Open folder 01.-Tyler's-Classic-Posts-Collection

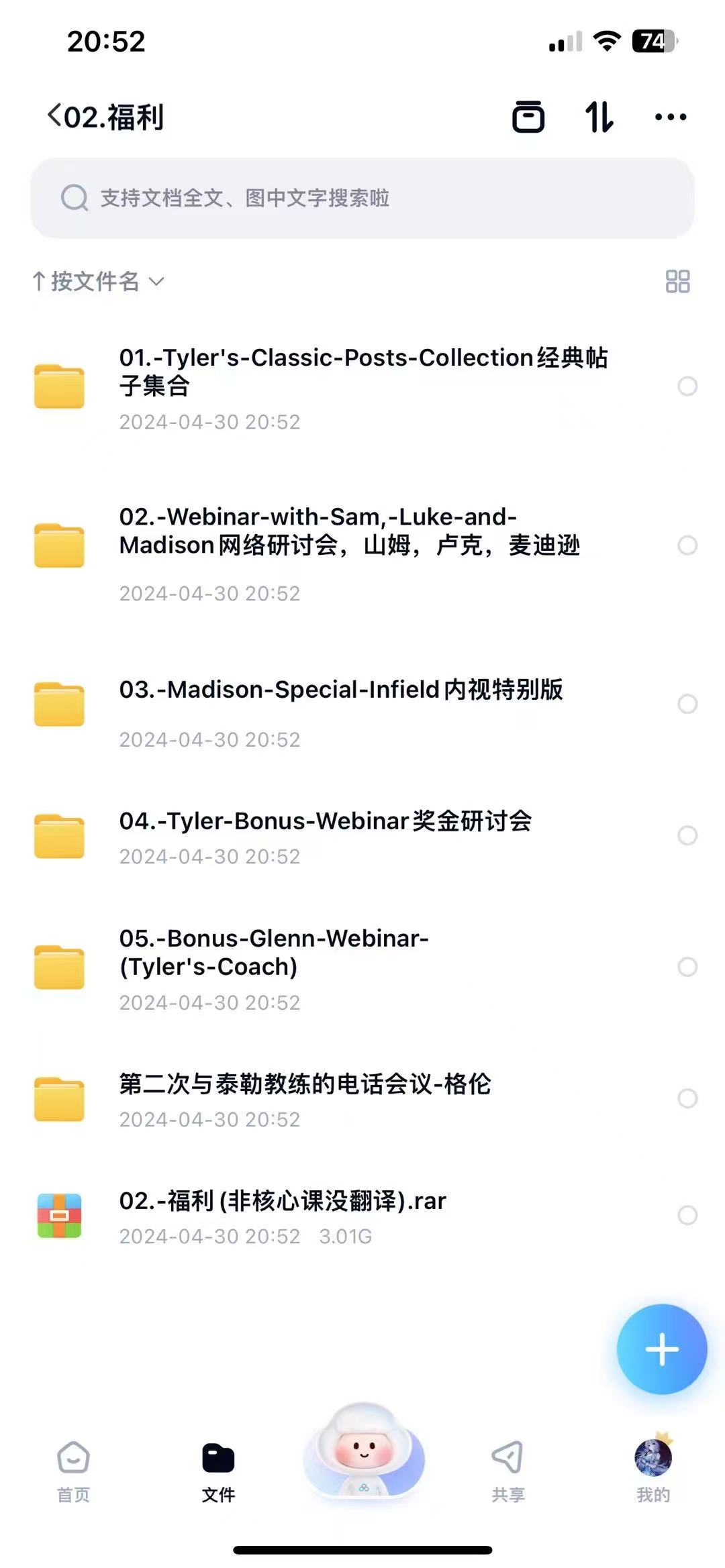(x=362, y=388)
